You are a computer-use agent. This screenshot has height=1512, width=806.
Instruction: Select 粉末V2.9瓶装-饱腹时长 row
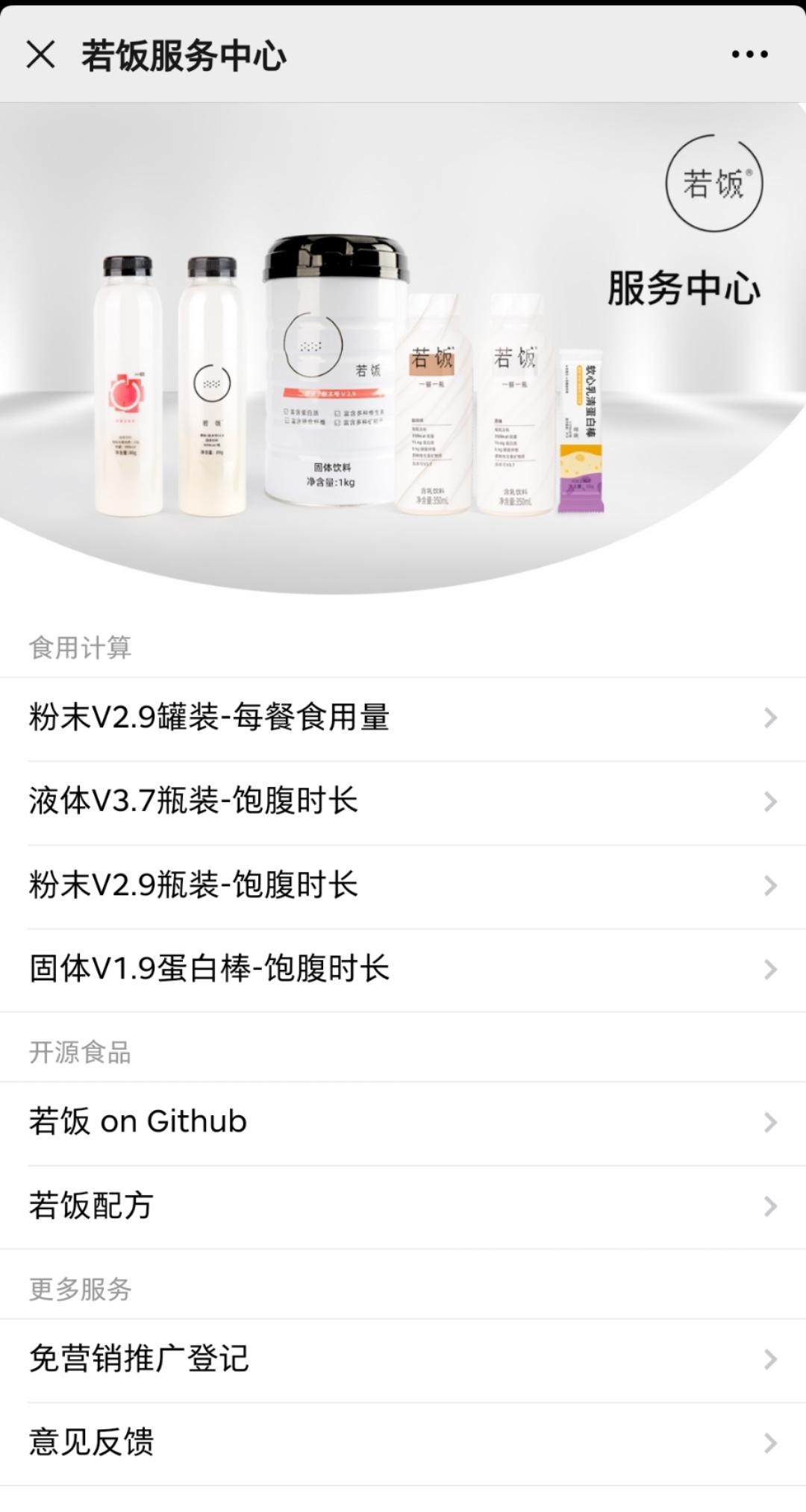pyautogui.click(x=403, y=886)
